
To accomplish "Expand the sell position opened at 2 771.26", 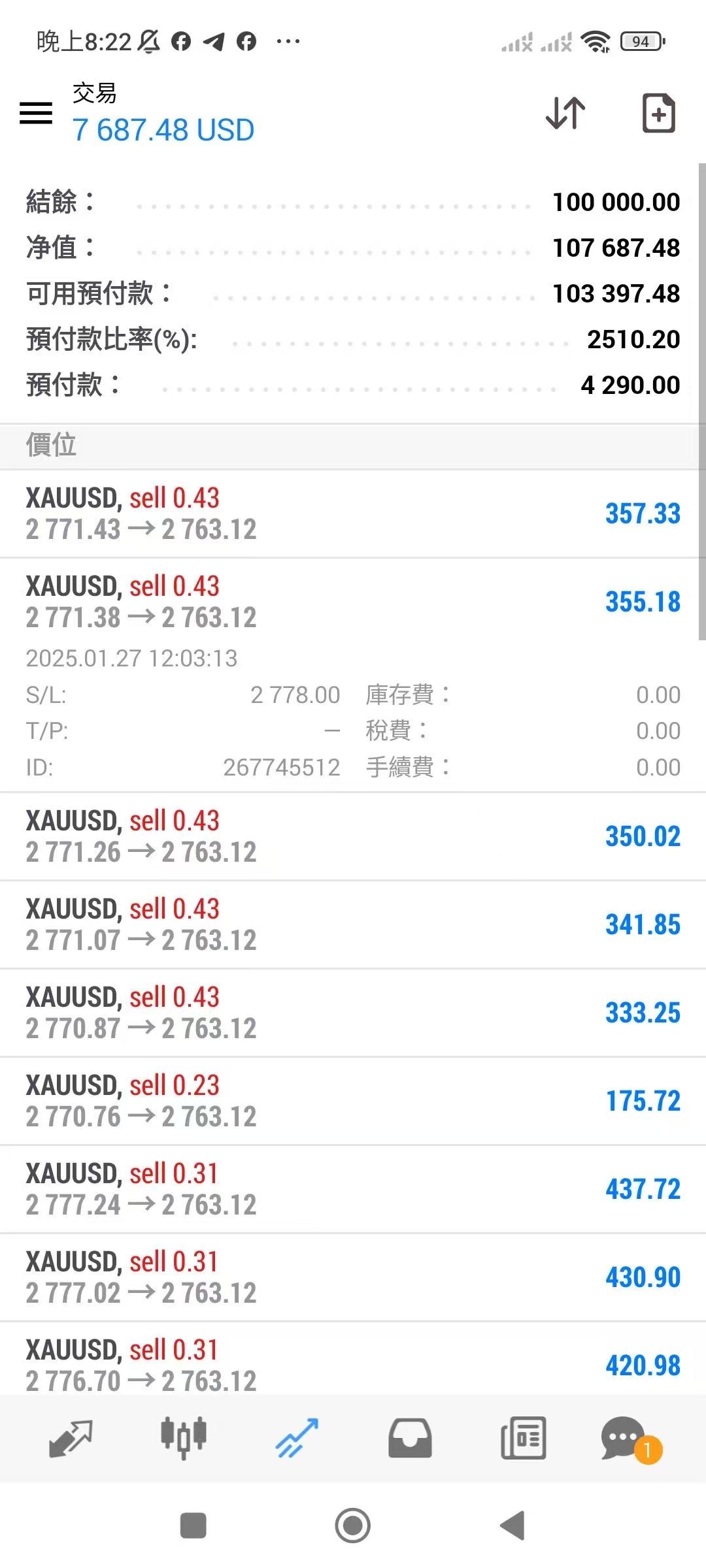I will (x=353, y=836).
